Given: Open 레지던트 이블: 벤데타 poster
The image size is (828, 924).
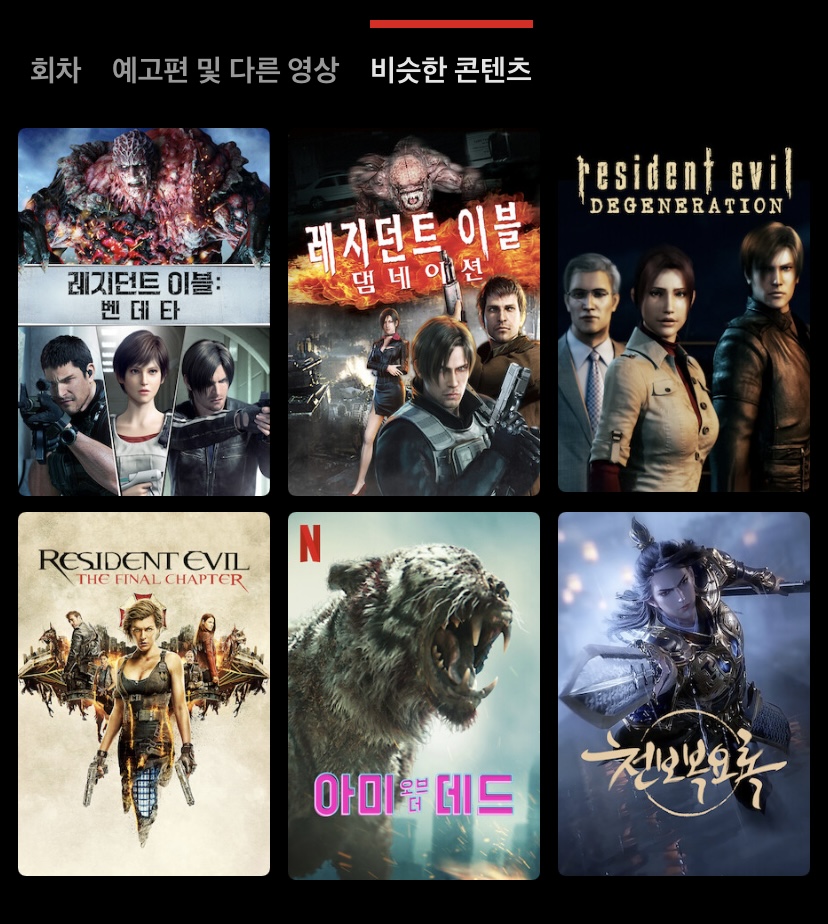Looking at the screenshot, I should click(x=144, y=312).
